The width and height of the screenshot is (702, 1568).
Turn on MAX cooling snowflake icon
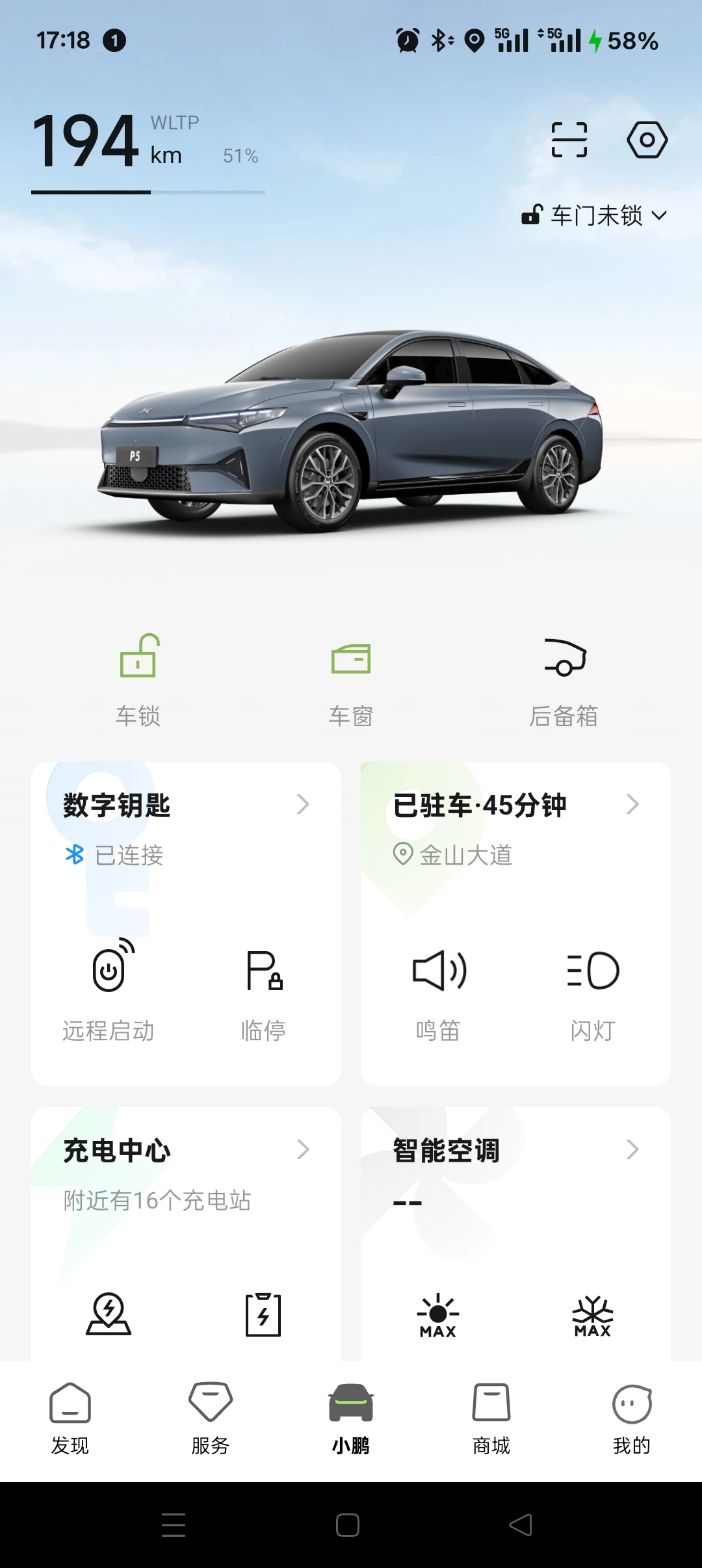[593, 1315]
